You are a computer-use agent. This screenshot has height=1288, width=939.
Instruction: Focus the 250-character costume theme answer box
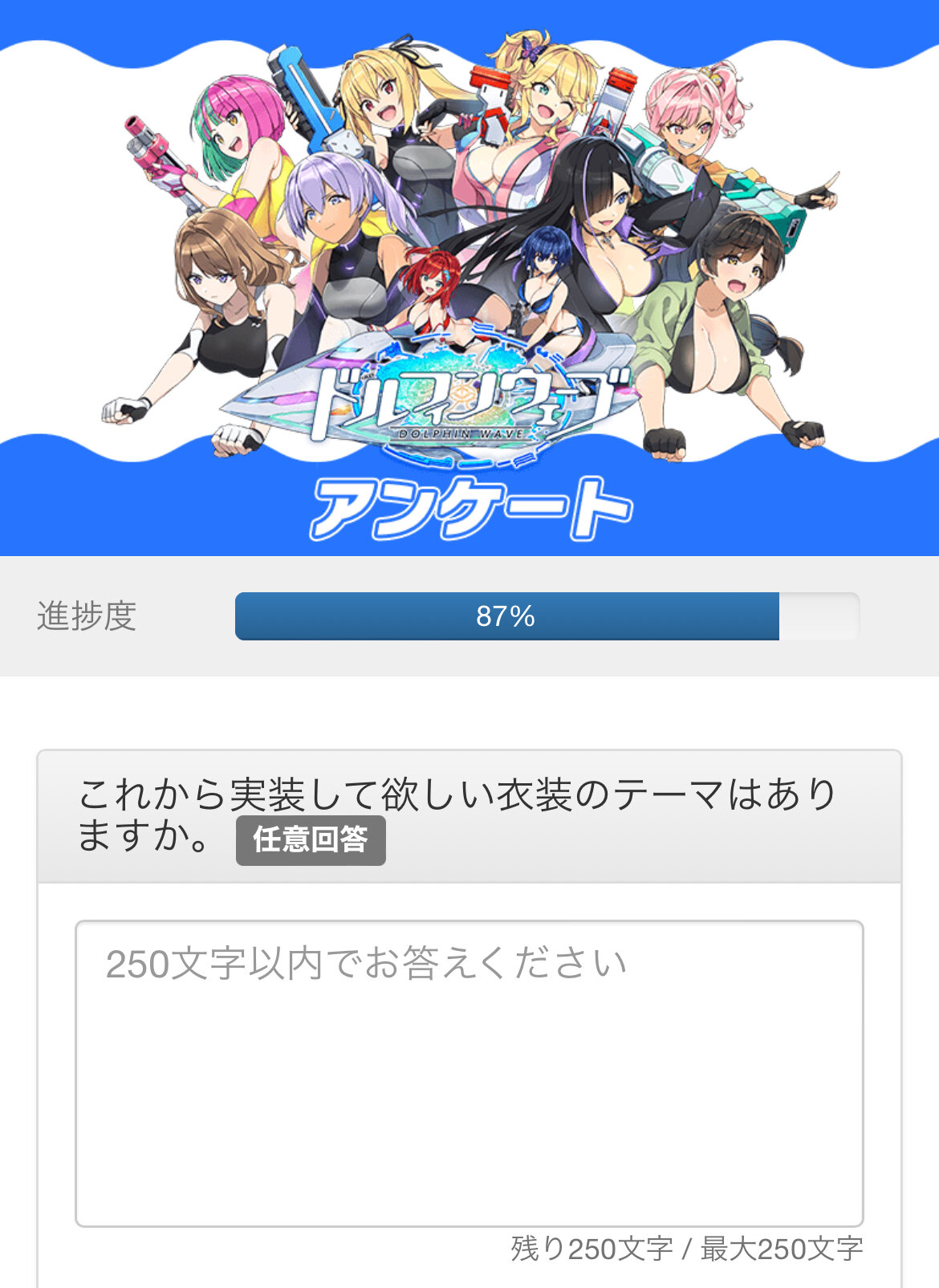[469, 1074]
